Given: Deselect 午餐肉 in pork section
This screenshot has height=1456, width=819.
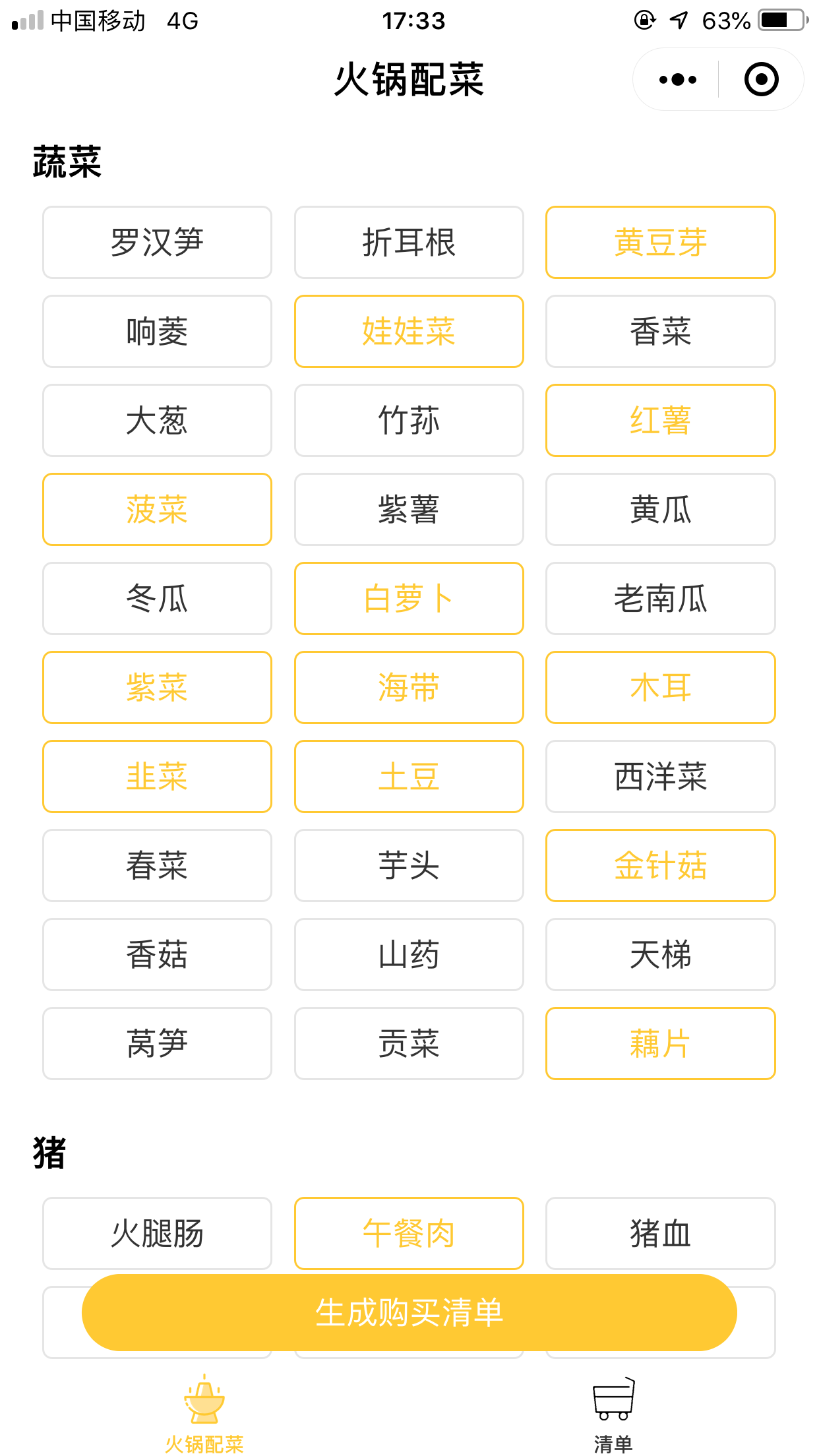Looking at the screenshot, I should (409, 1233).
